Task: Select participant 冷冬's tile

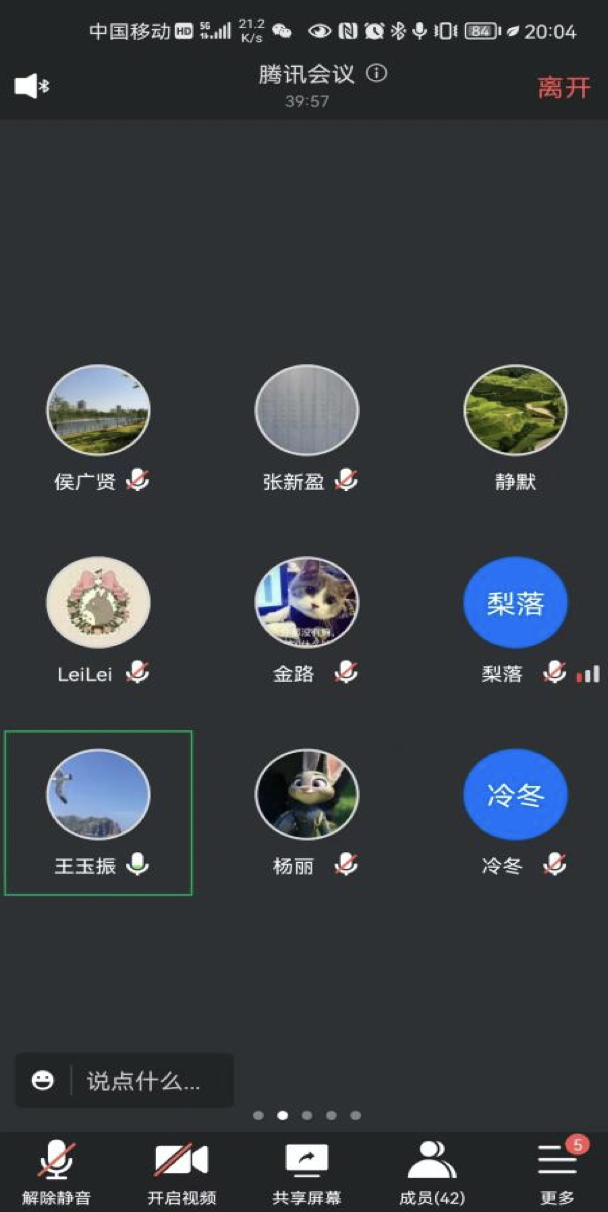Action: click(x=515, y=795)
